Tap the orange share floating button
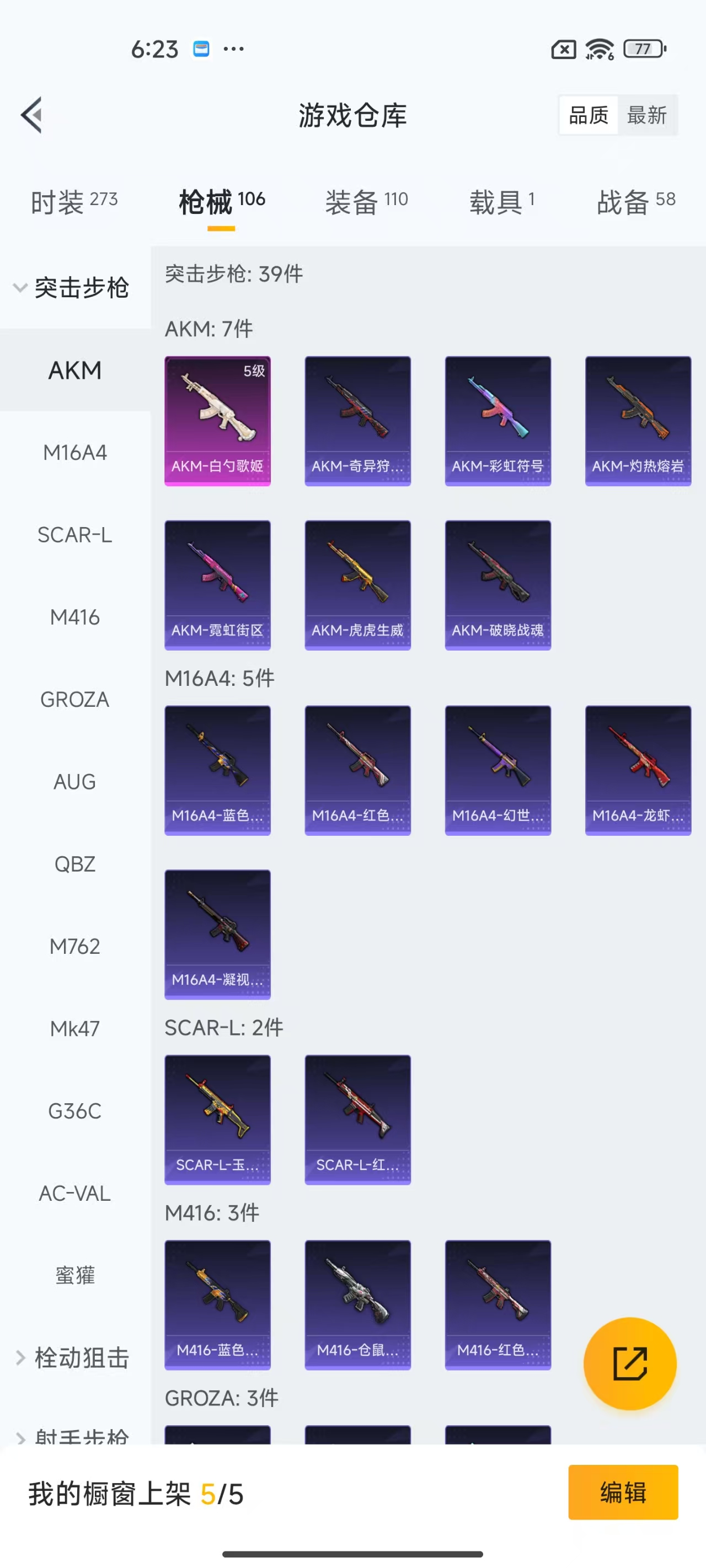This screenshot has height=1568, width=706. click(x=629, y=1363)
